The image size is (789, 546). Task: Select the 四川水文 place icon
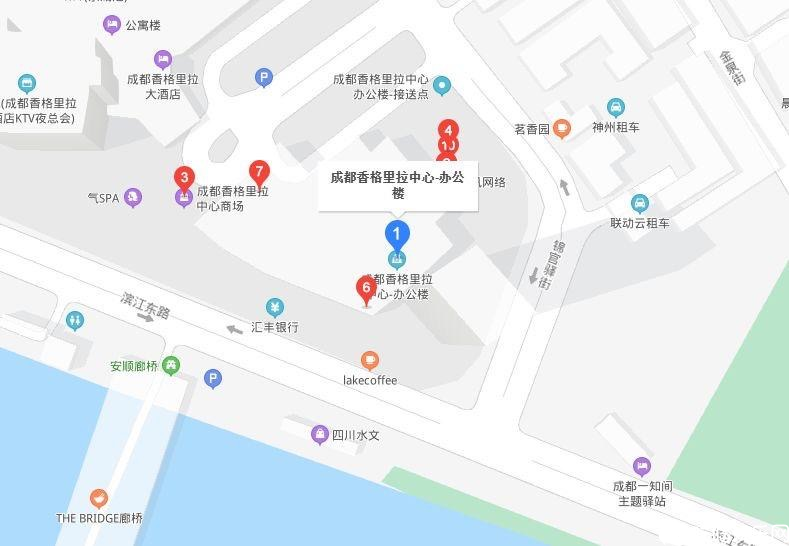tap(320, 434)
